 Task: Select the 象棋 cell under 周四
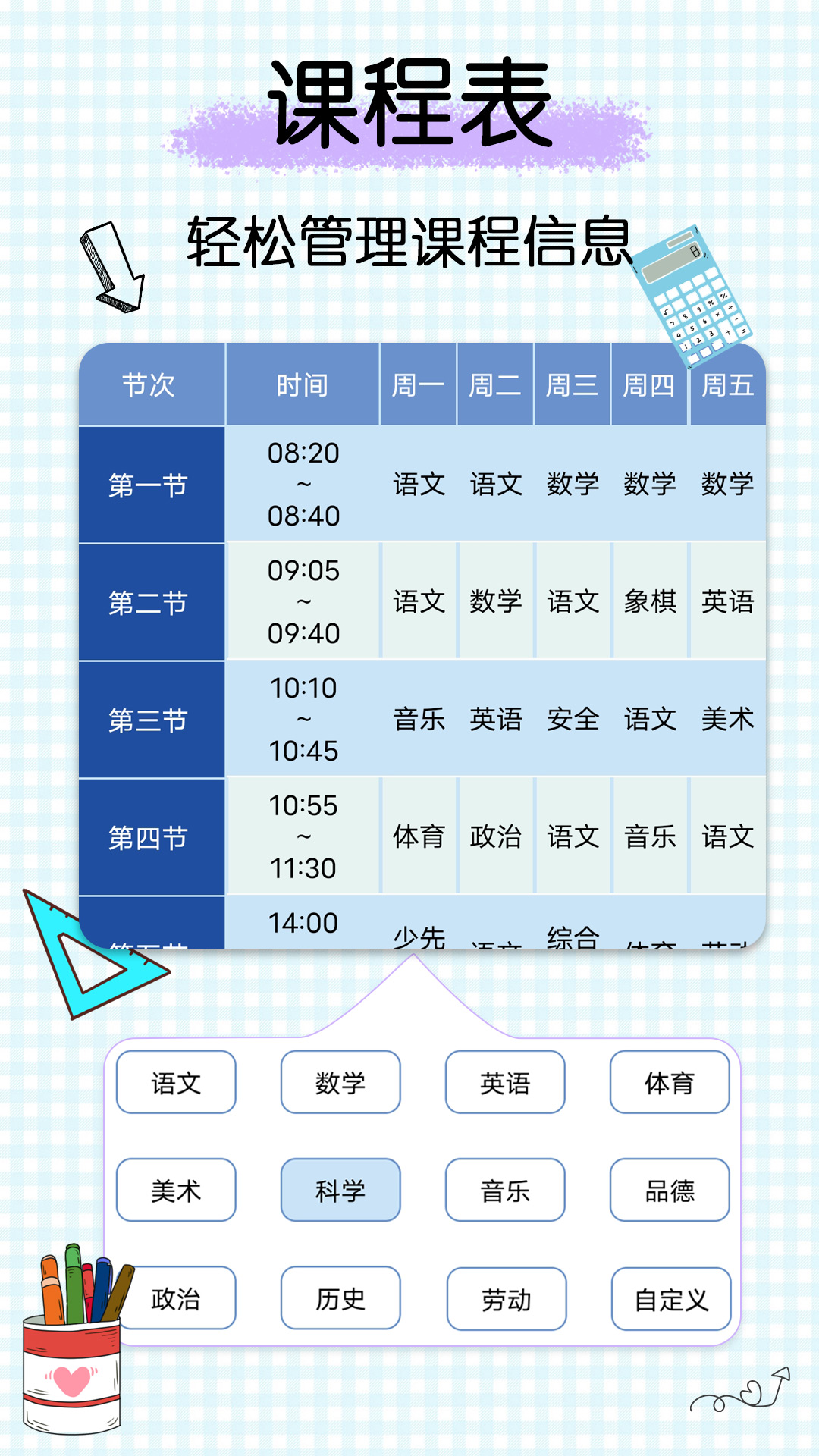point(649,602)
